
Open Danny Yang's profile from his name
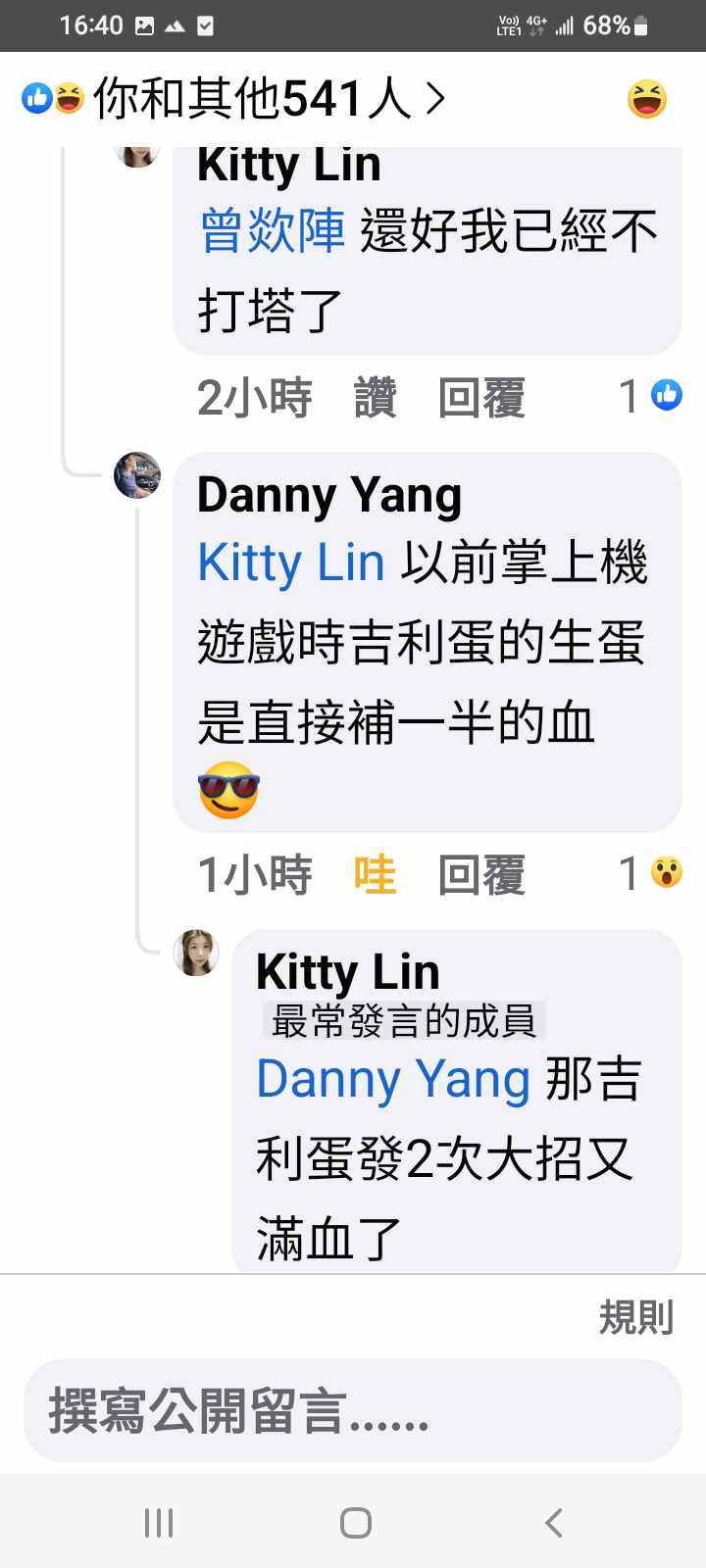[x=329, y=495]
